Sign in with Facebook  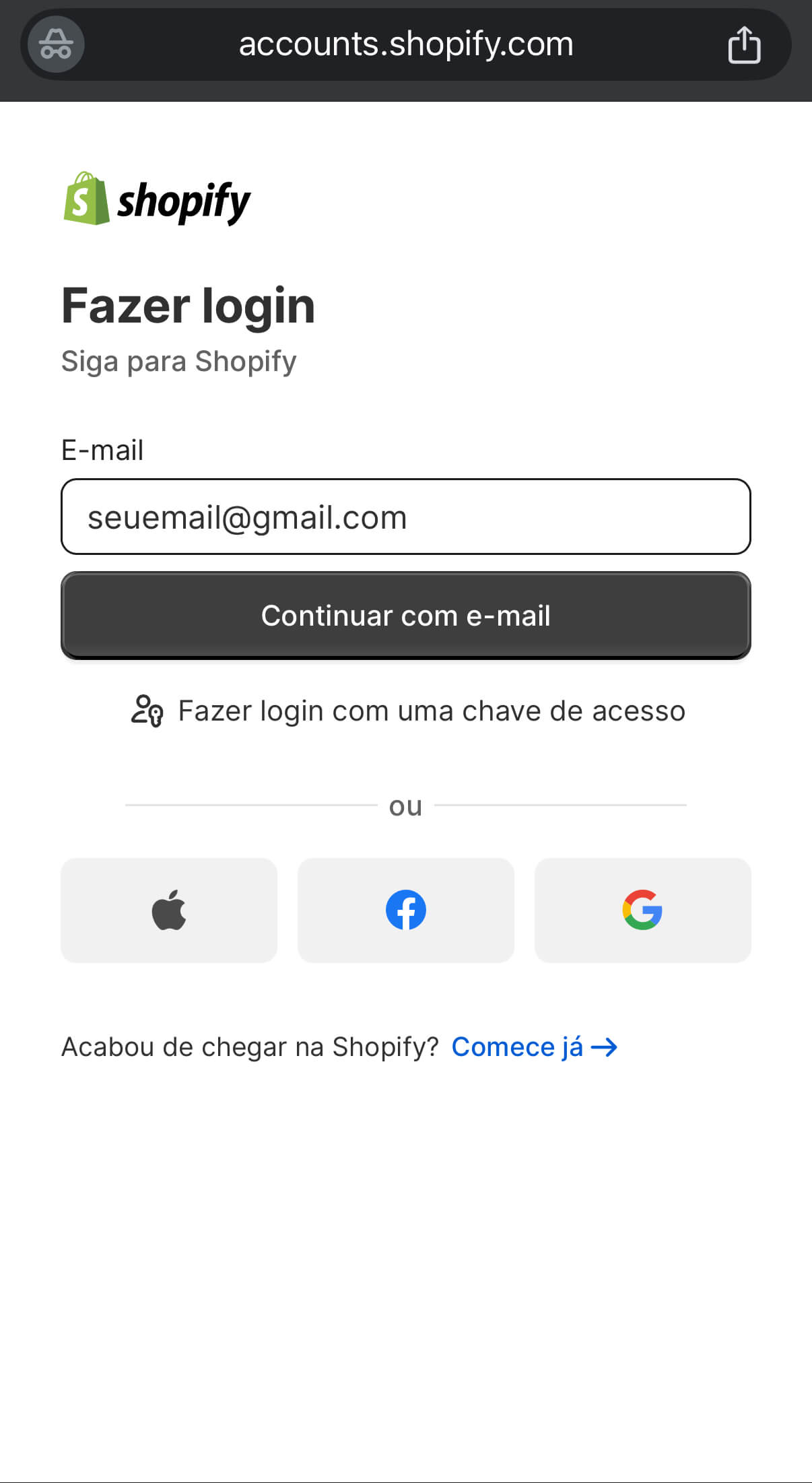click(406, 910)
